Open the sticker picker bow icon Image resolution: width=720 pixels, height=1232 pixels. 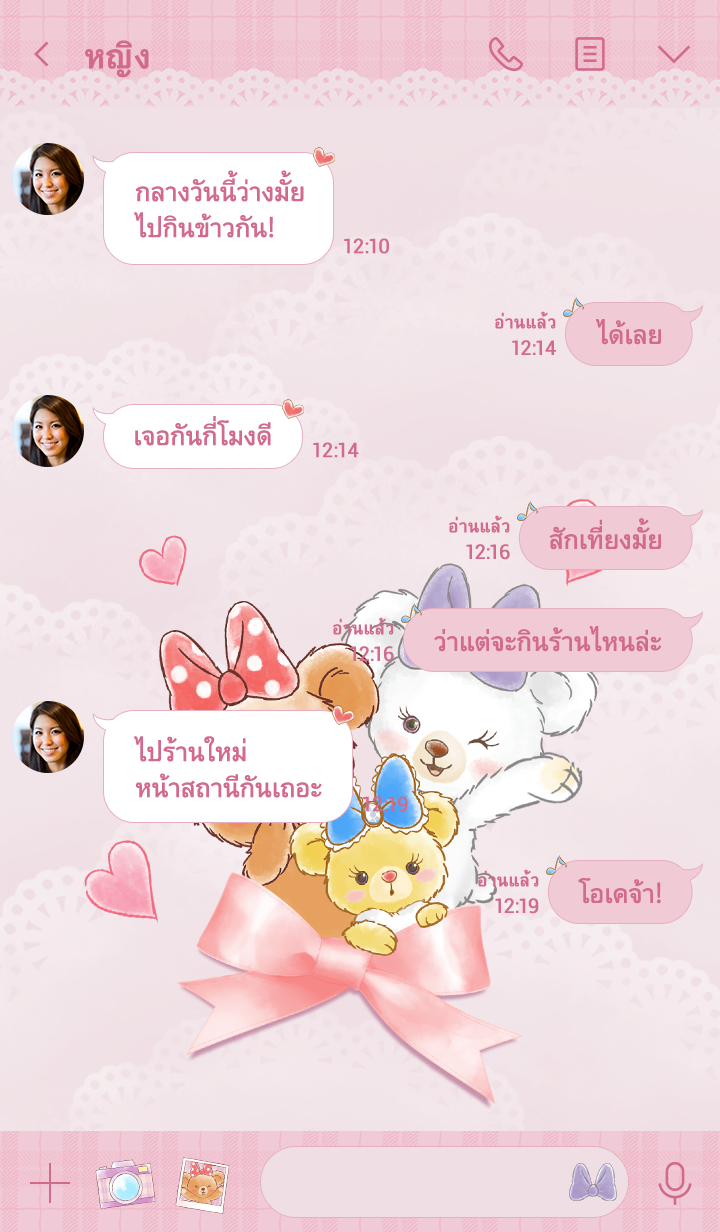click(592, 1182)
